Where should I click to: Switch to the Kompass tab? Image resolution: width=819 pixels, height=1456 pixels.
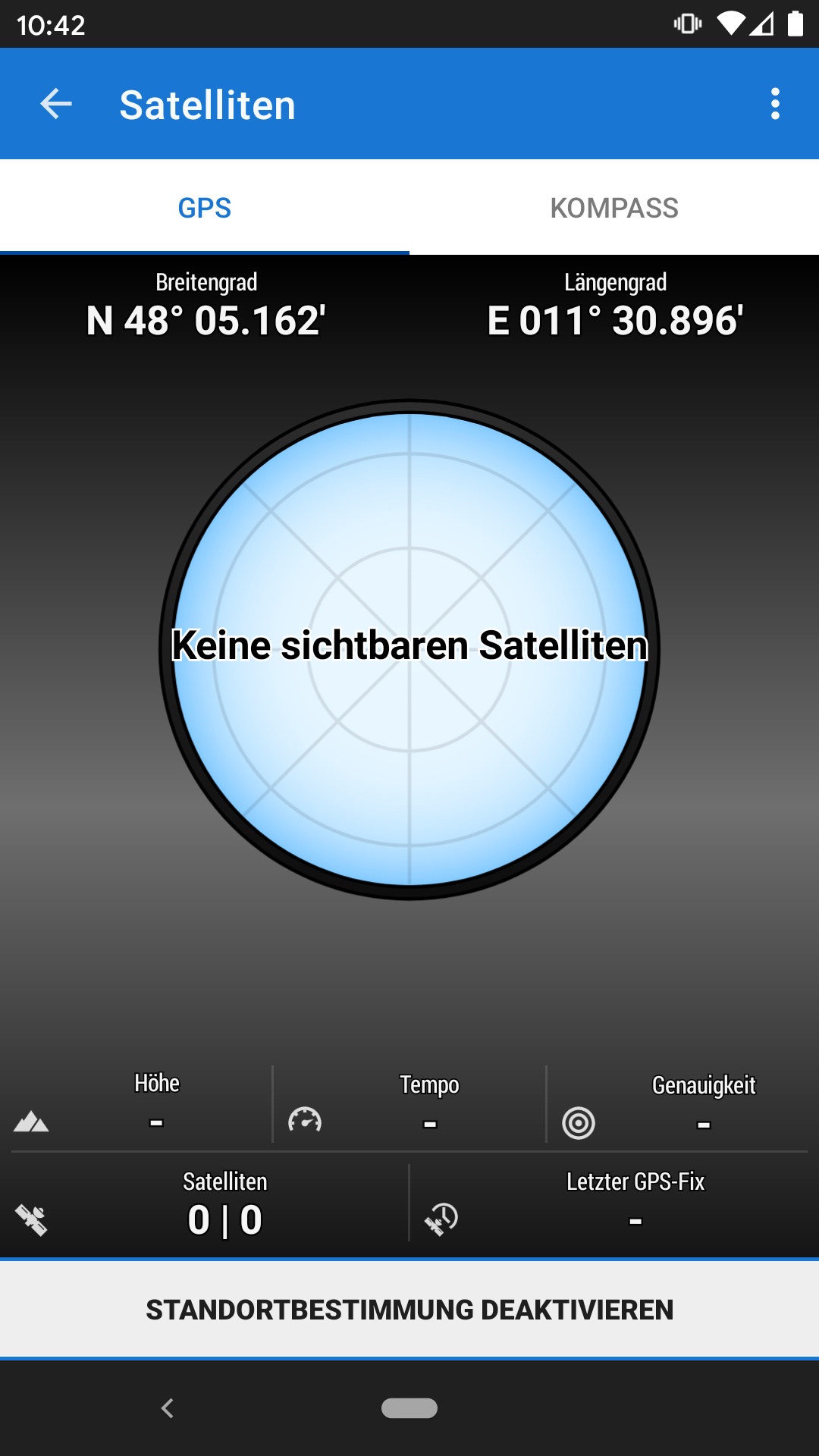[x=614, y=208]
